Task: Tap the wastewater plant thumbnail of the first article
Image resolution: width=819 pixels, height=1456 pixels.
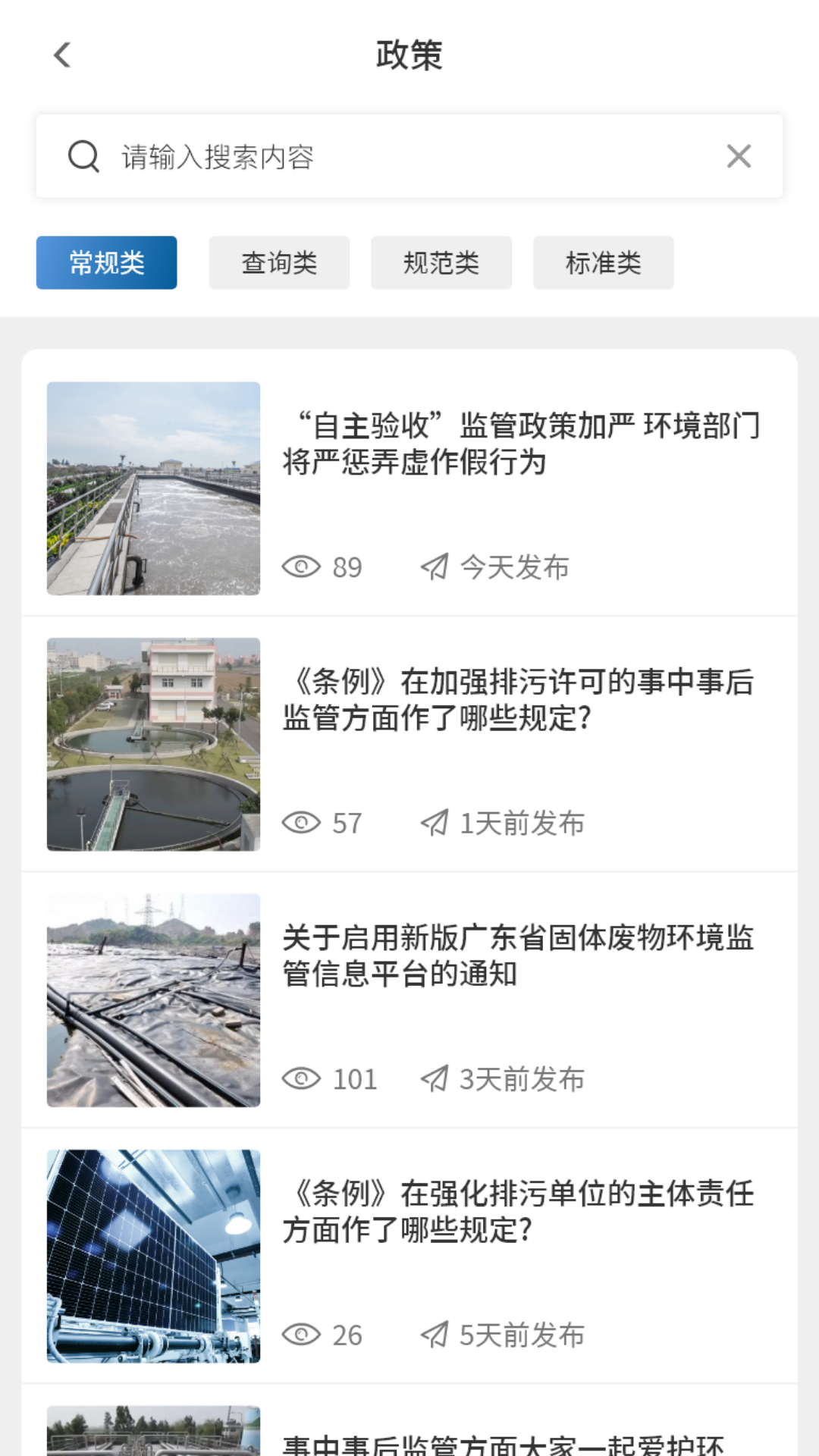Action: pos(154,490)
